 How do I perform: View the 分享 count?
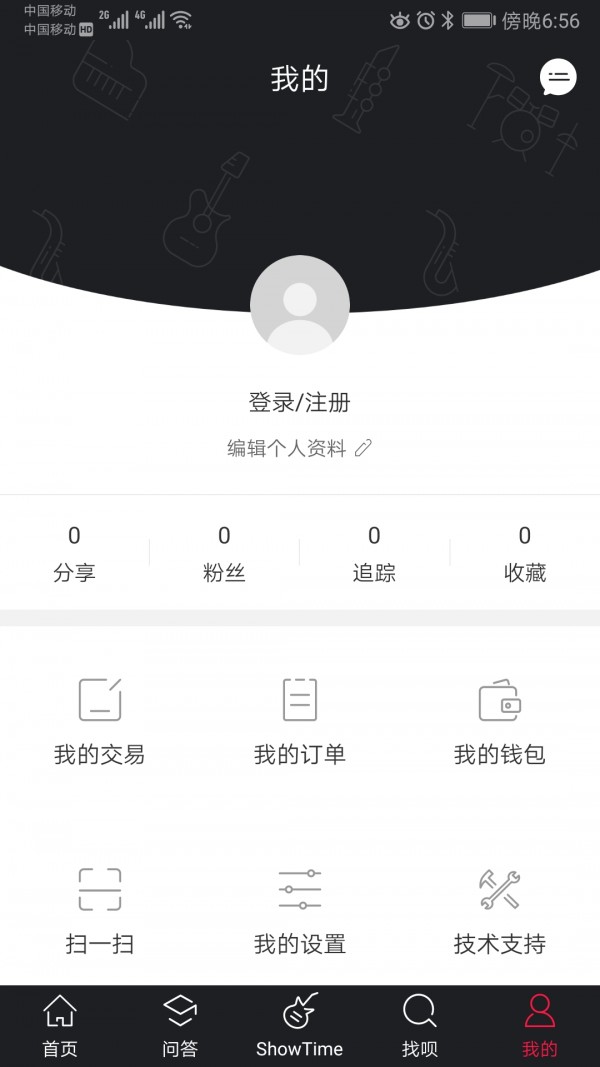[x=74, y=554]
